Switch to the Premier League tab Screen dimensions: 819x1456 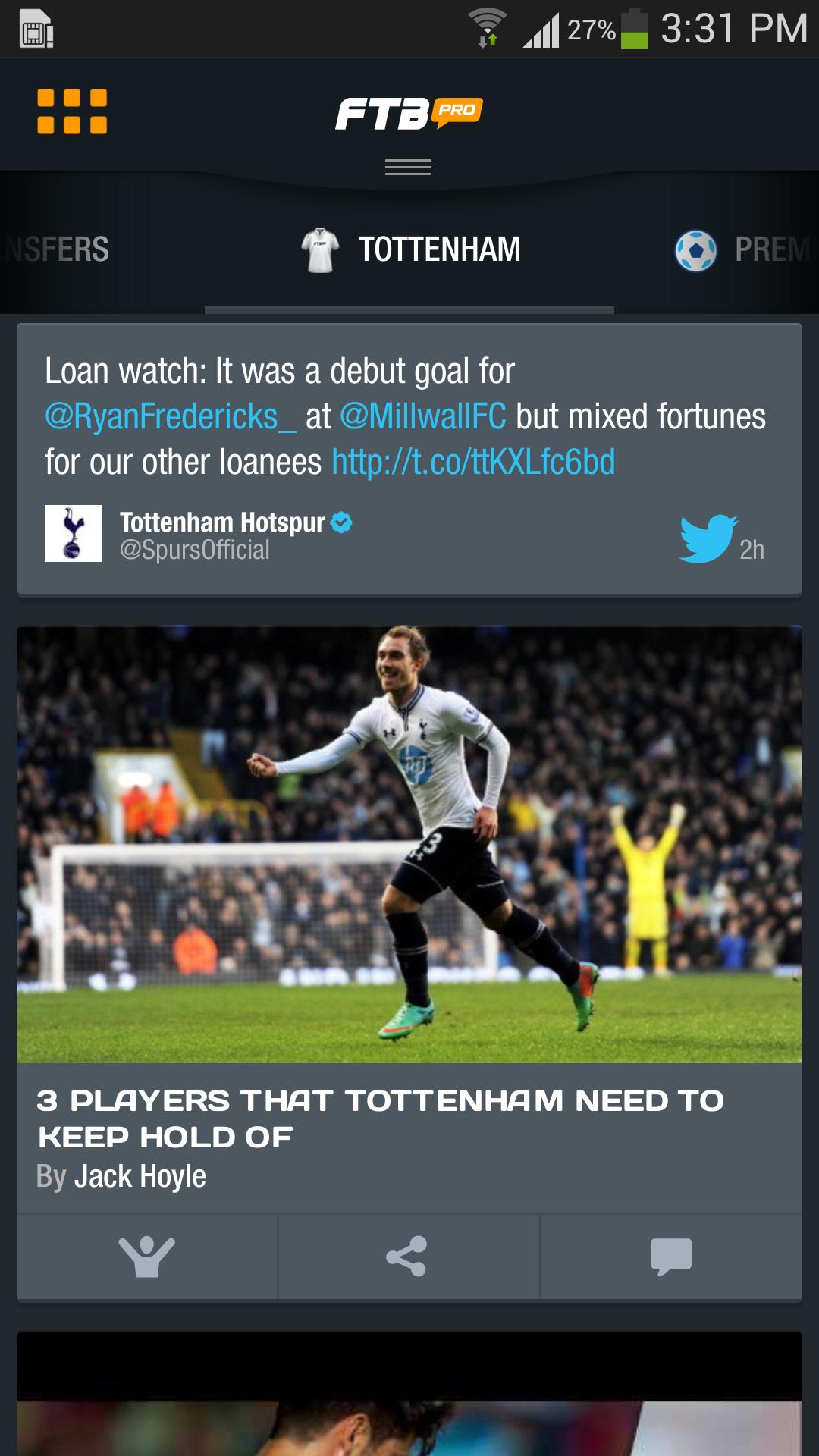tap(743, 250)
